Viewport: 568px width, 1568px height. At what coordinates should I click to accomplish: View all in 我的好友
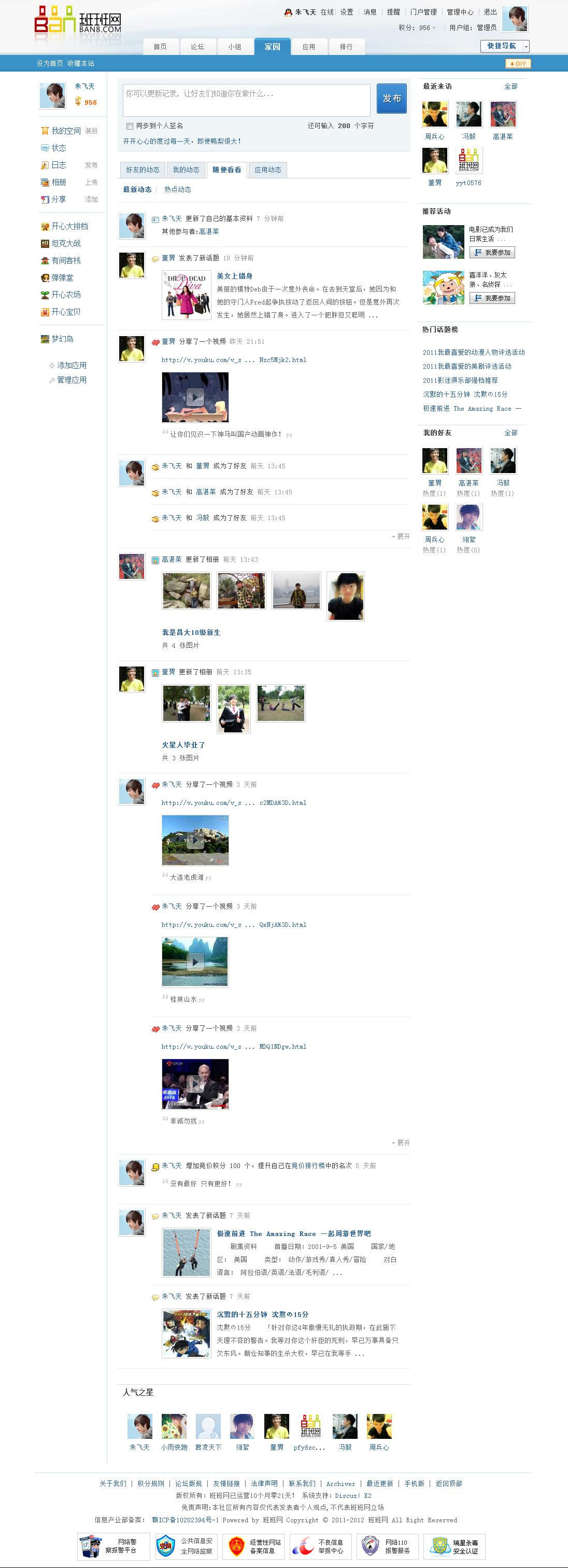pyautogui.click(x=510, y=433)
